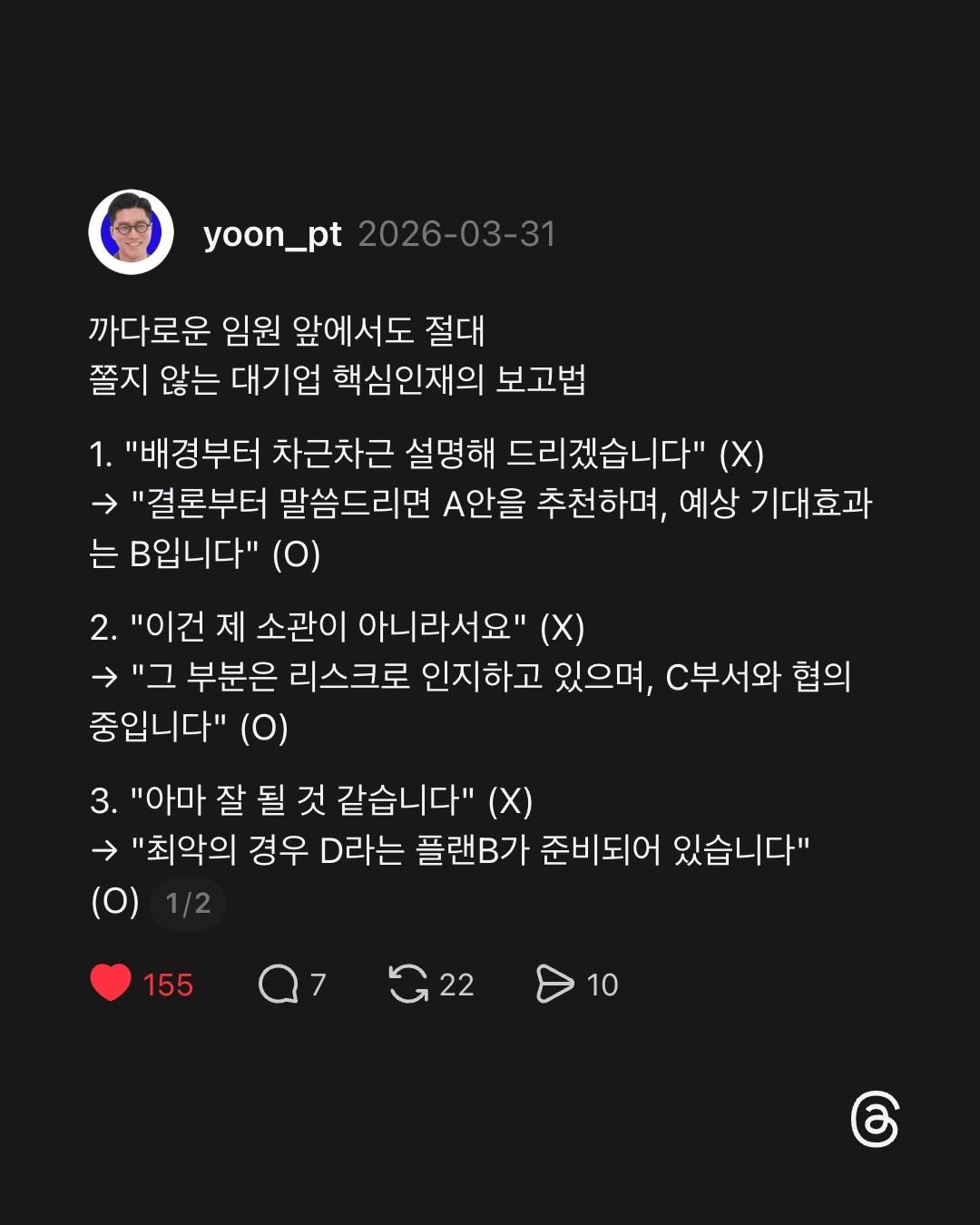
Task: Open yoon_pt's profile link
Action: pos(272,236)
